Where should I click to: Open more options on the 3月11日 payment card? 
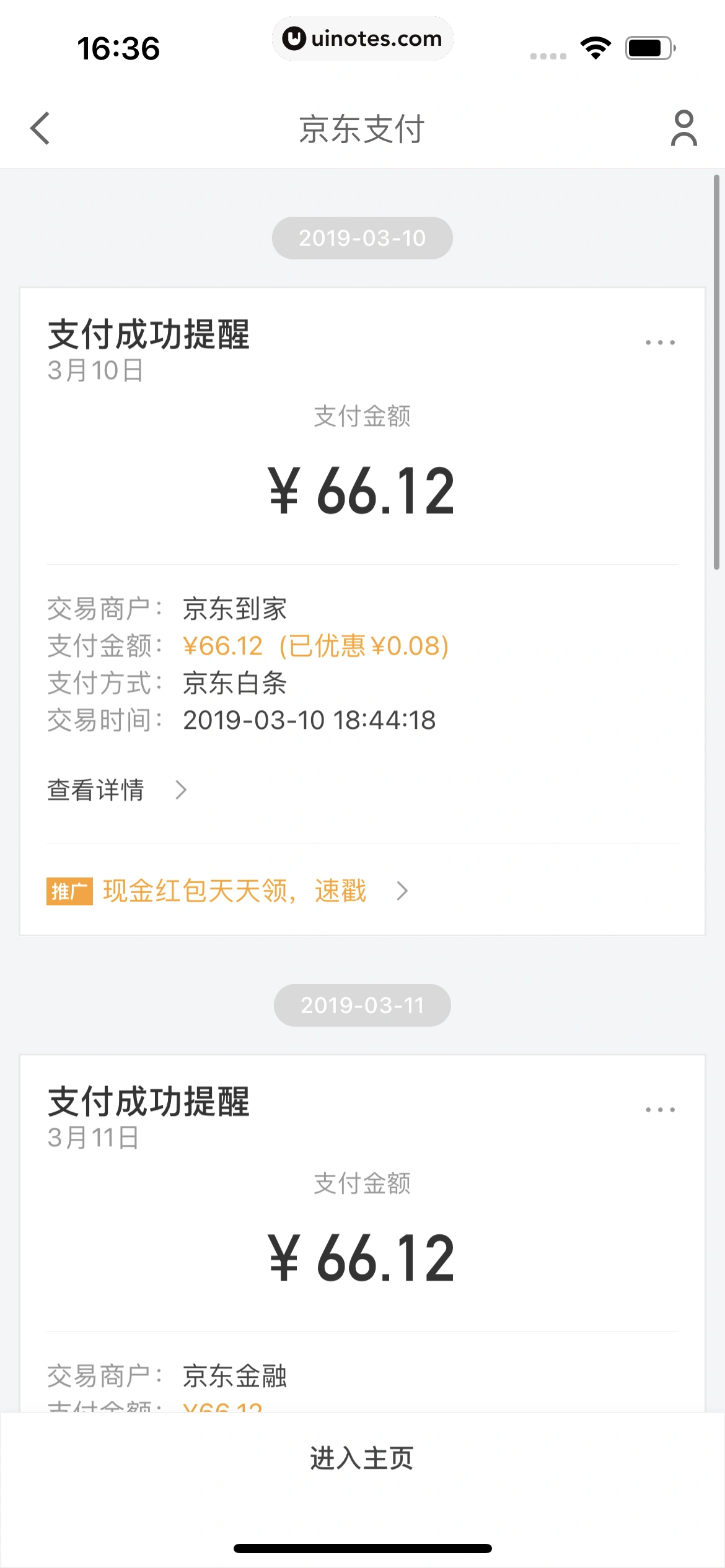[x=660, y=1110]
